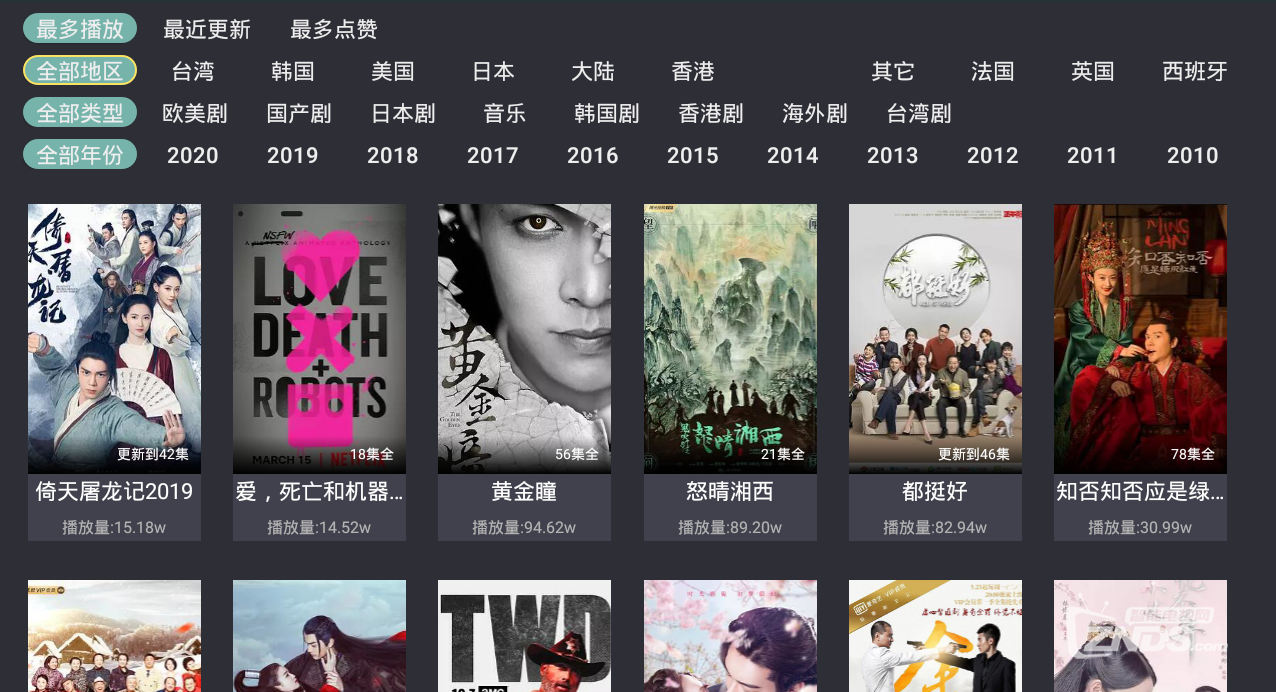Filter year by 2020
Image resolution: width=1276 pixels, height=692 pixels.
tap(193, 155)
